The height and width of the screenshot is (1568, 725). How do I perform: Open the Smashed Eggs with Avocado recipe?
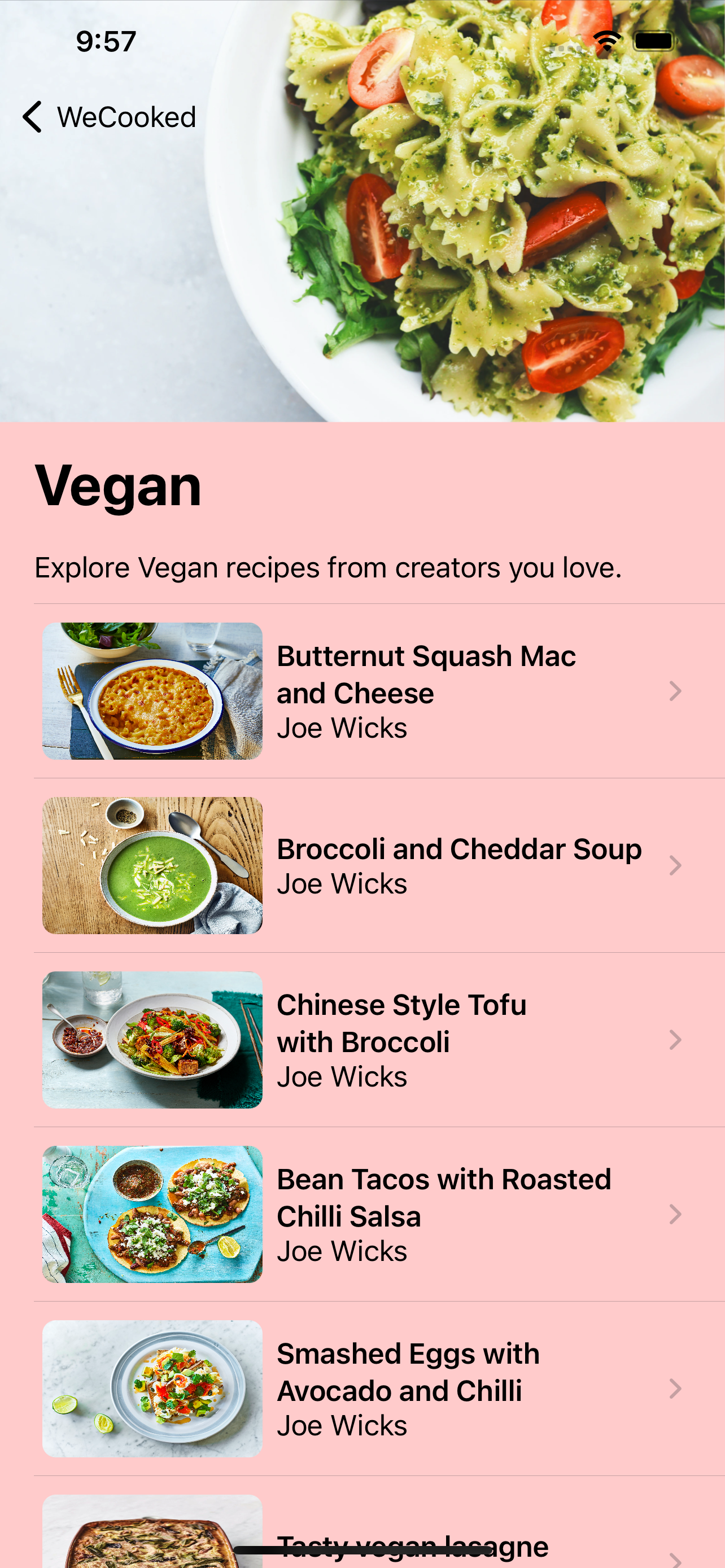[x=408, y=1389]
